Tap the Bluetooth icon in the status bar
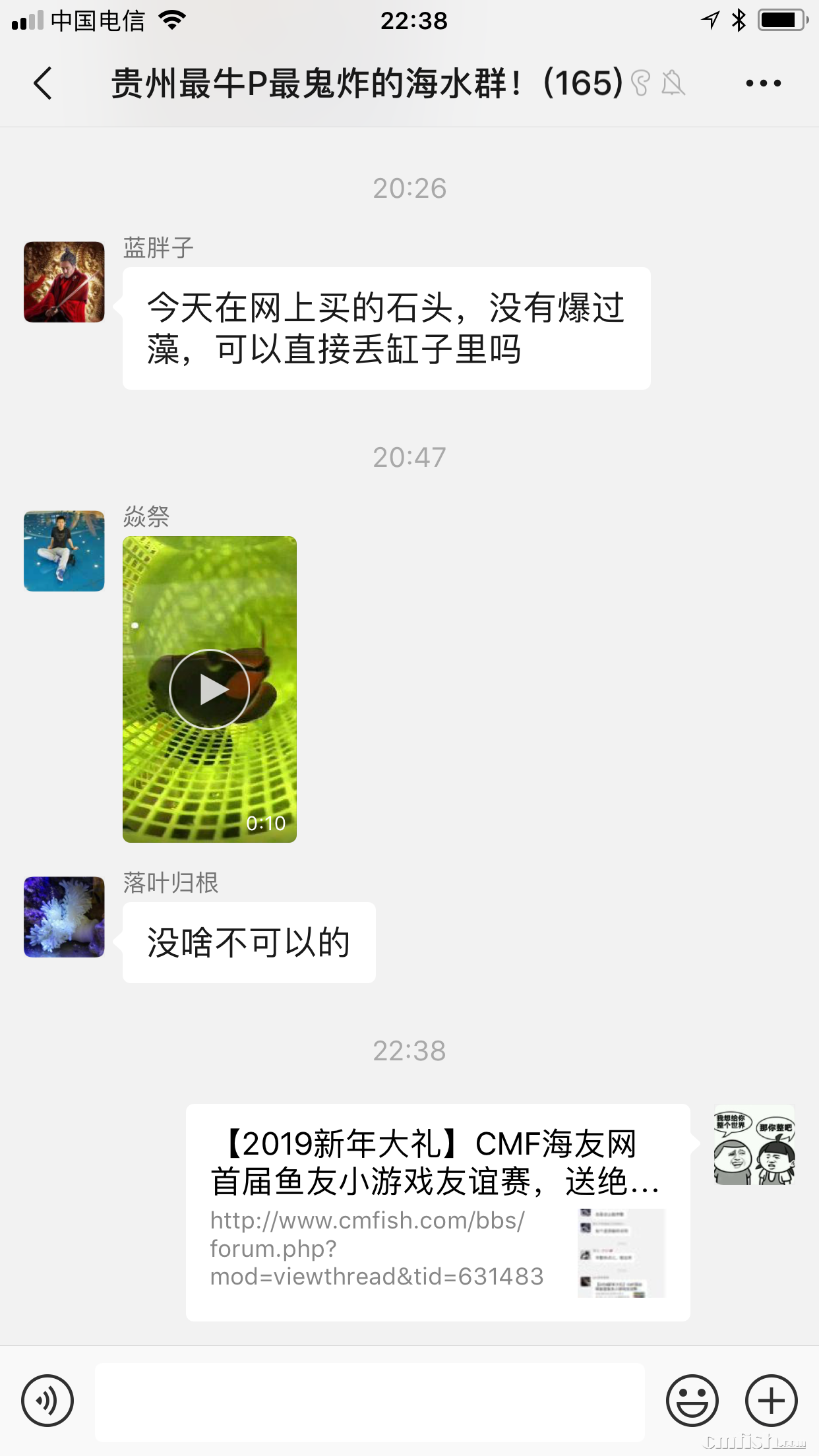The height and width of the screenshot is (1456, 819). (x=739, y=21)
